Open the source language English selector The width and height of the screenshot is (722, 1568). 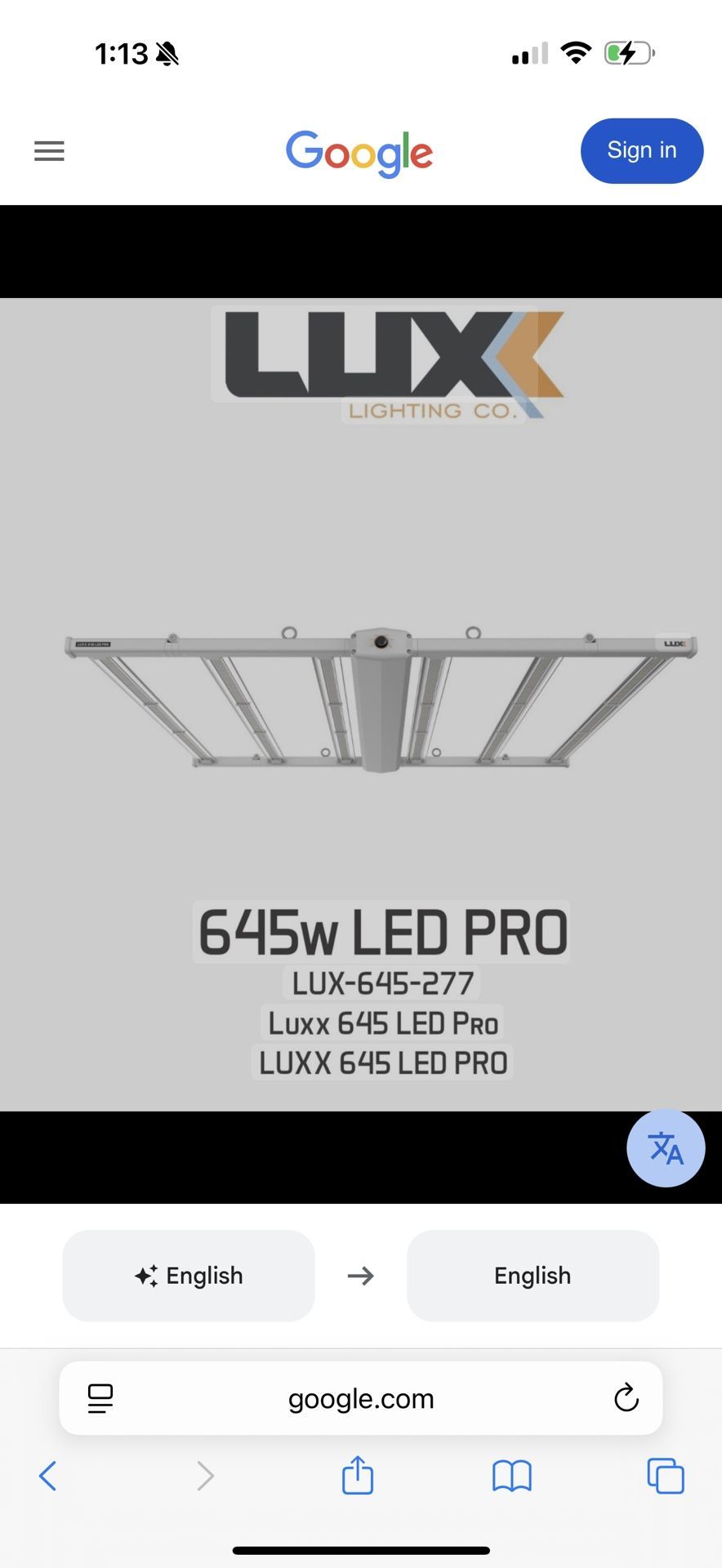[x=188, y=1276]
